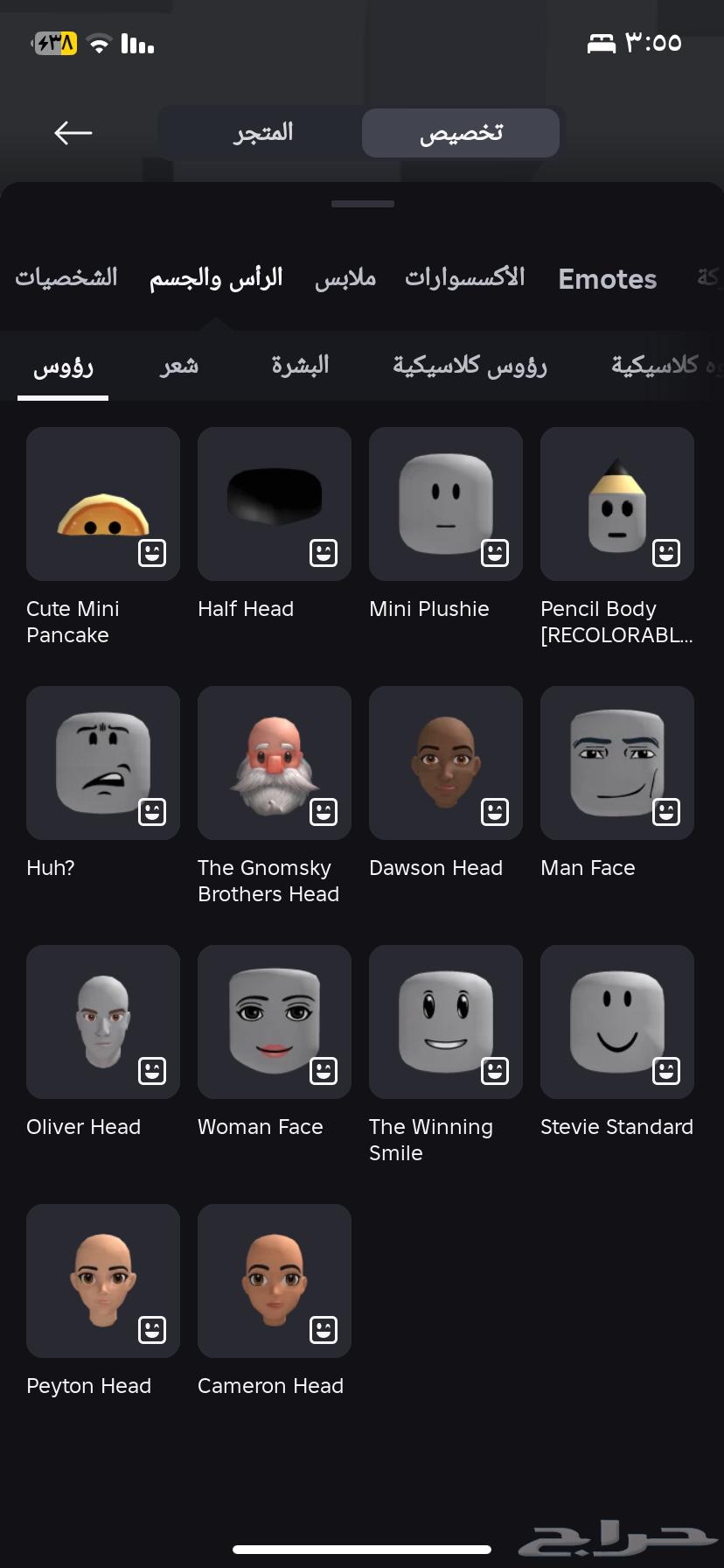
Task: Pick the Huh? head
Action: point(103,763)
